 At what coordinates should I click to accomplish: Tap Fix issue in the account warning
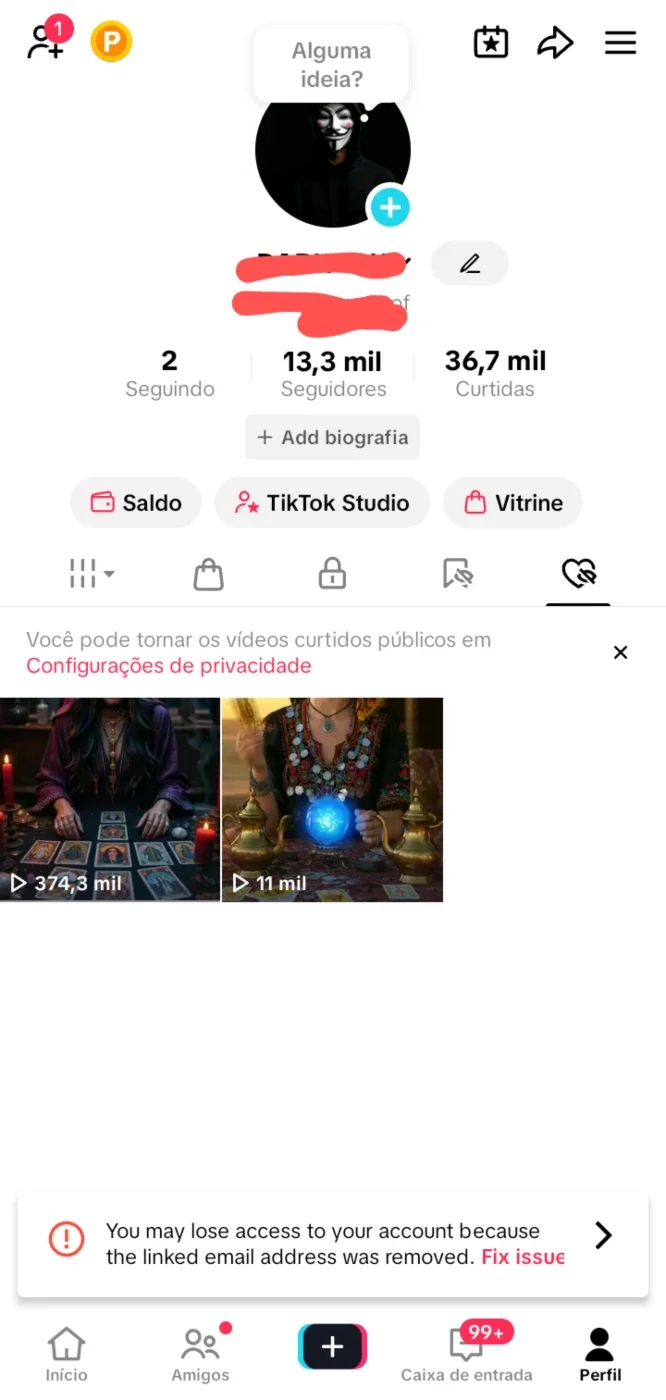[523, 1257]
